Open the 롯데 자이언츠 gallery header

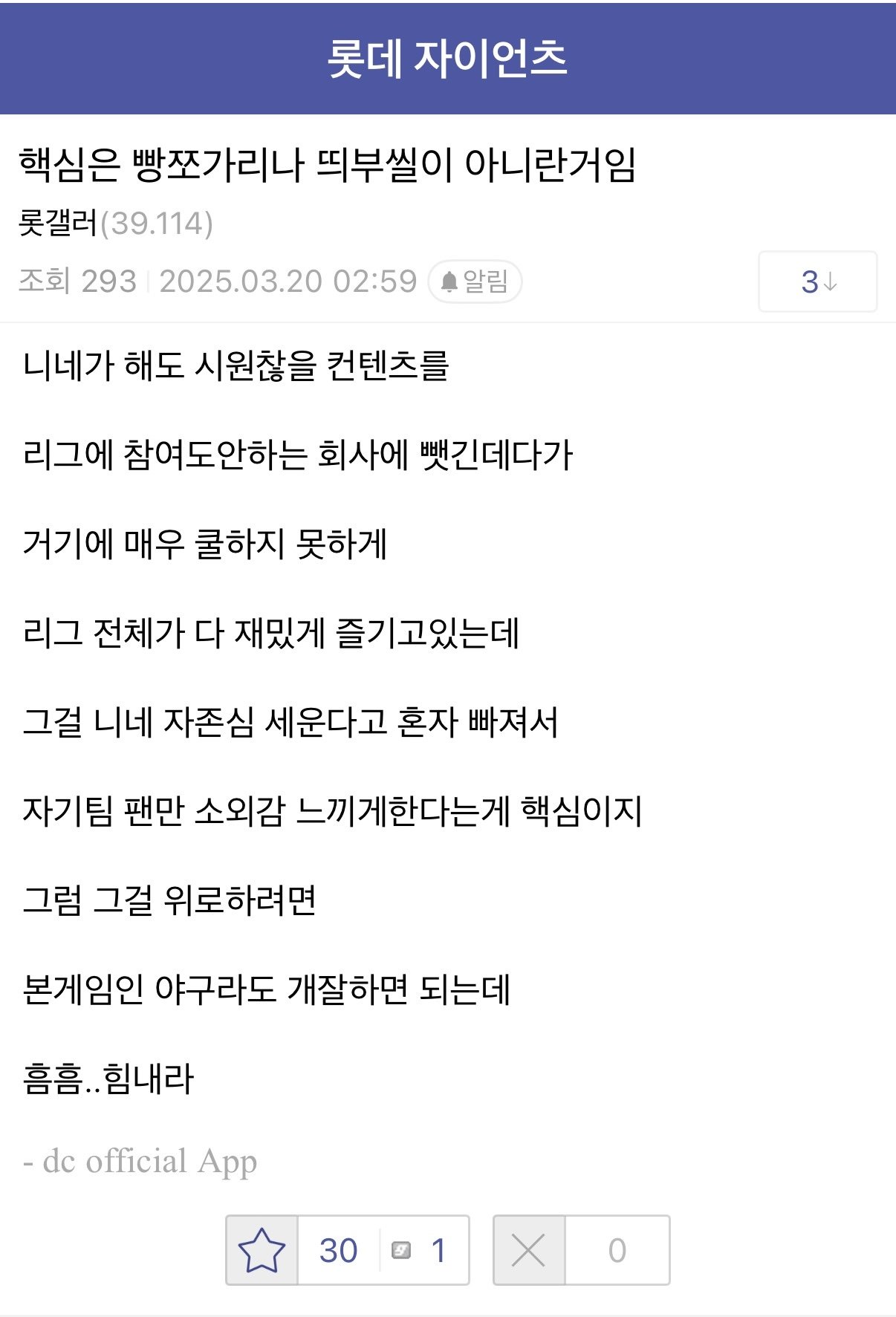pyautogui.click(x=447, y=59)
